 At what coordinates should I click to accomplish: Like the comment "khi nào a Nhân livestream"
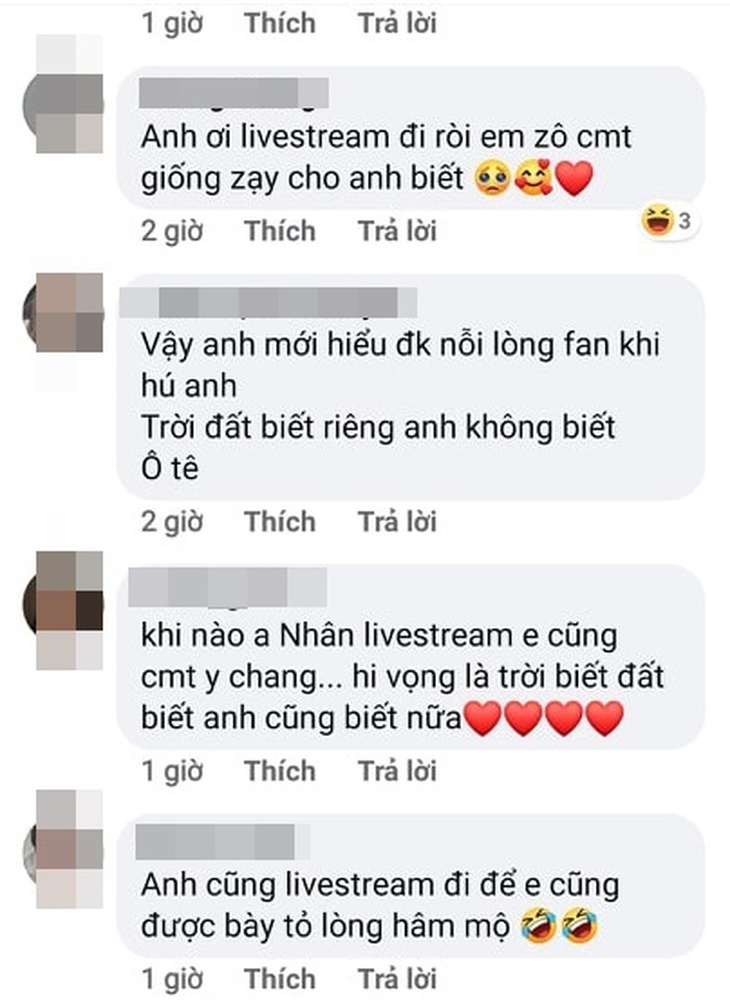coord(280,771)
